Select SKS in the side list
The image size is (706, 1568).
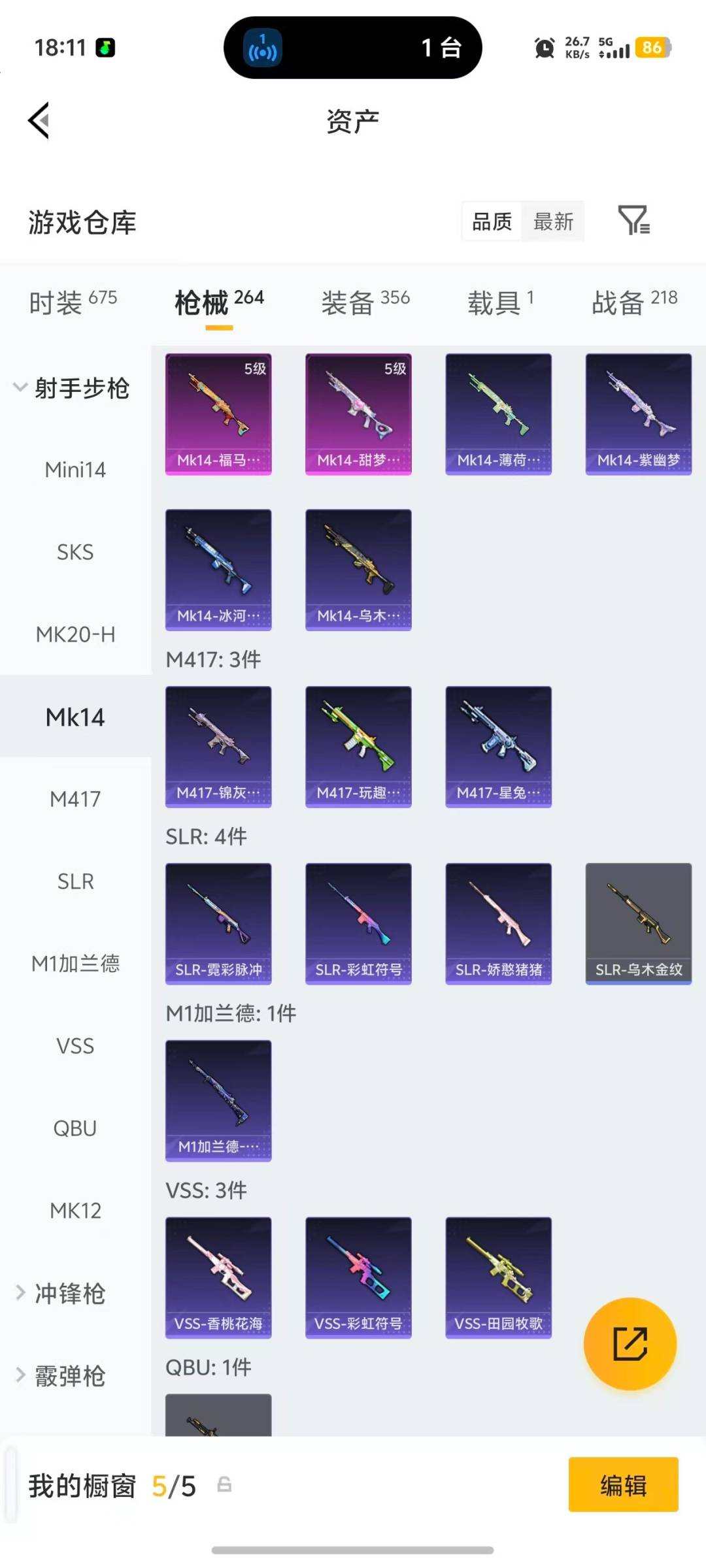(75, 552)
